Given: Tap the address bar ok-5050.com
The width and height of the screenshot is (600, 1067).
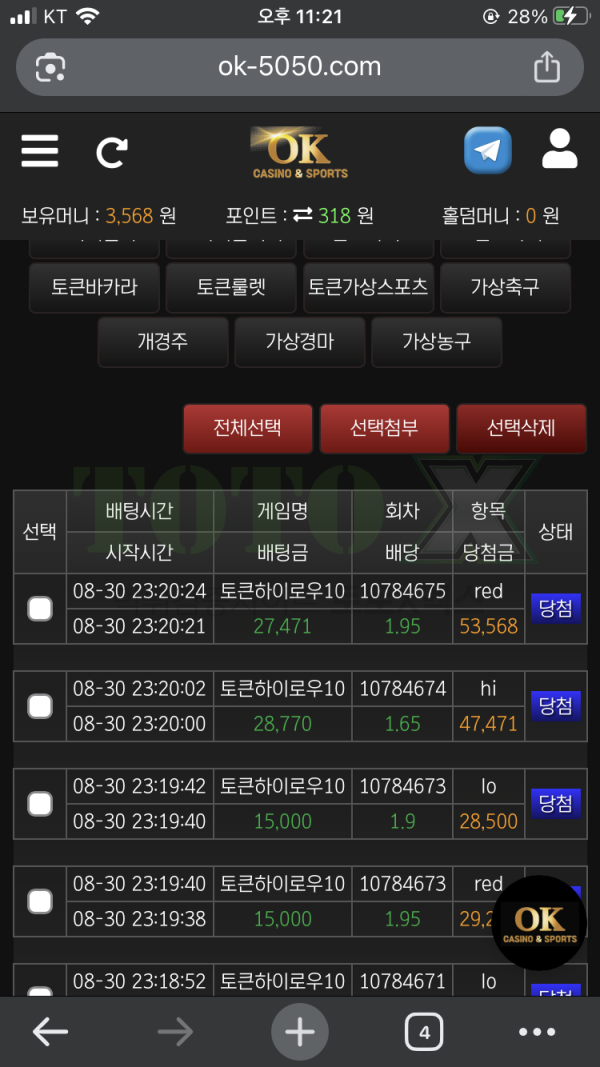Looking at the screenshot, I should tap(299, 67).
